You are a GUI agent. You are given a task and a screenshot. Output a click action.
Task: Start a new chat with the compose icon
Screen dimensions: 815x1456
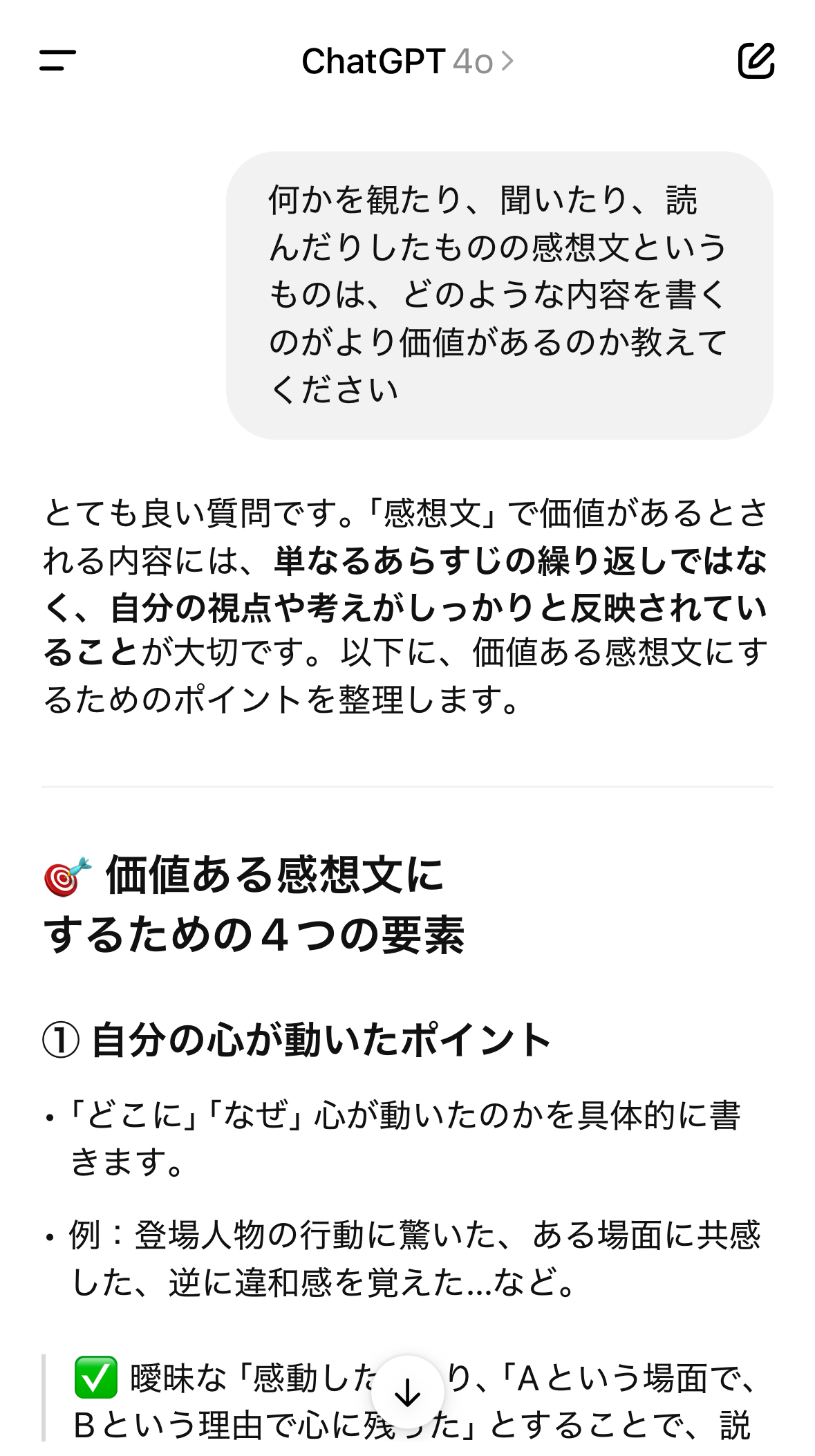click(x=756, y=61)
